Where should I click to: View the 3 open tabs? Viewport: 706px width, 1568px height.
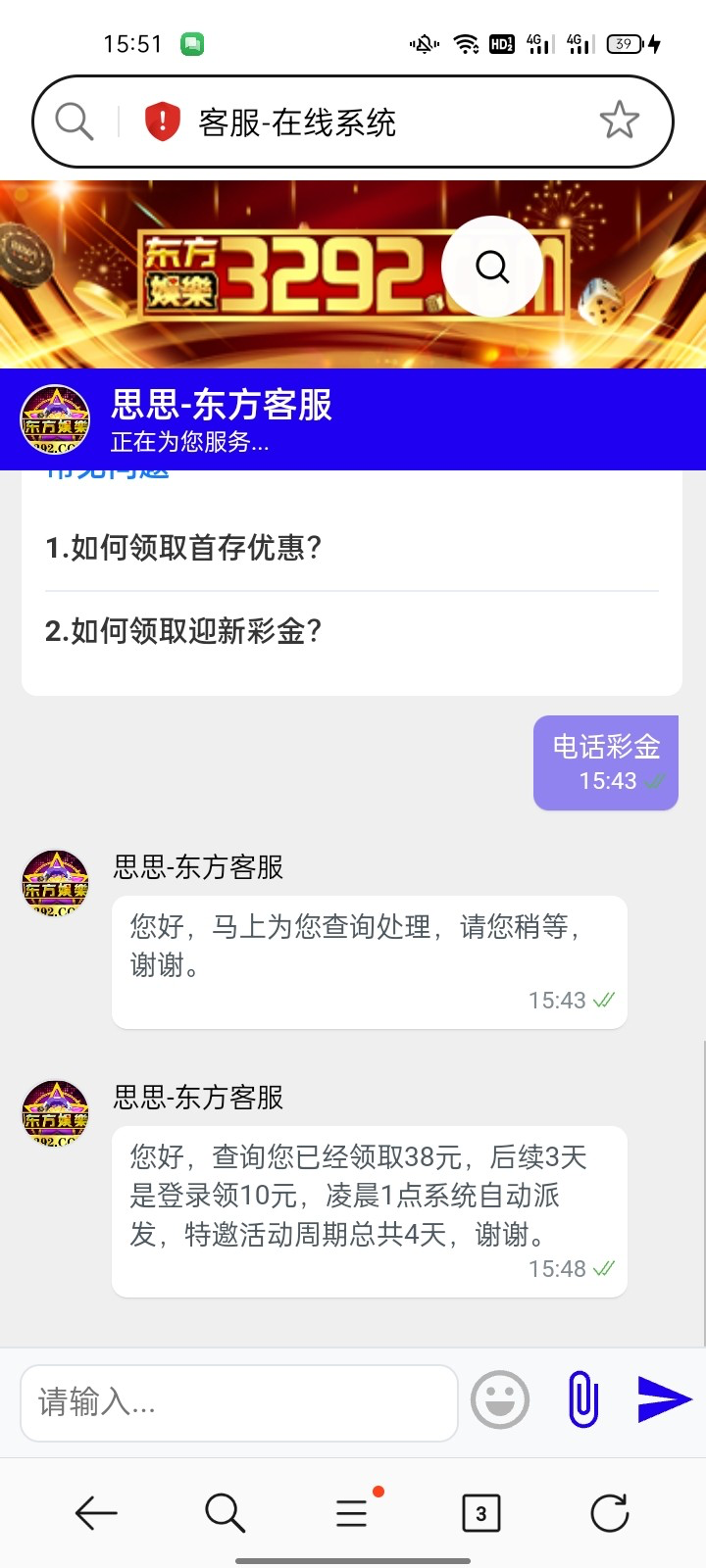(480, 1513)
